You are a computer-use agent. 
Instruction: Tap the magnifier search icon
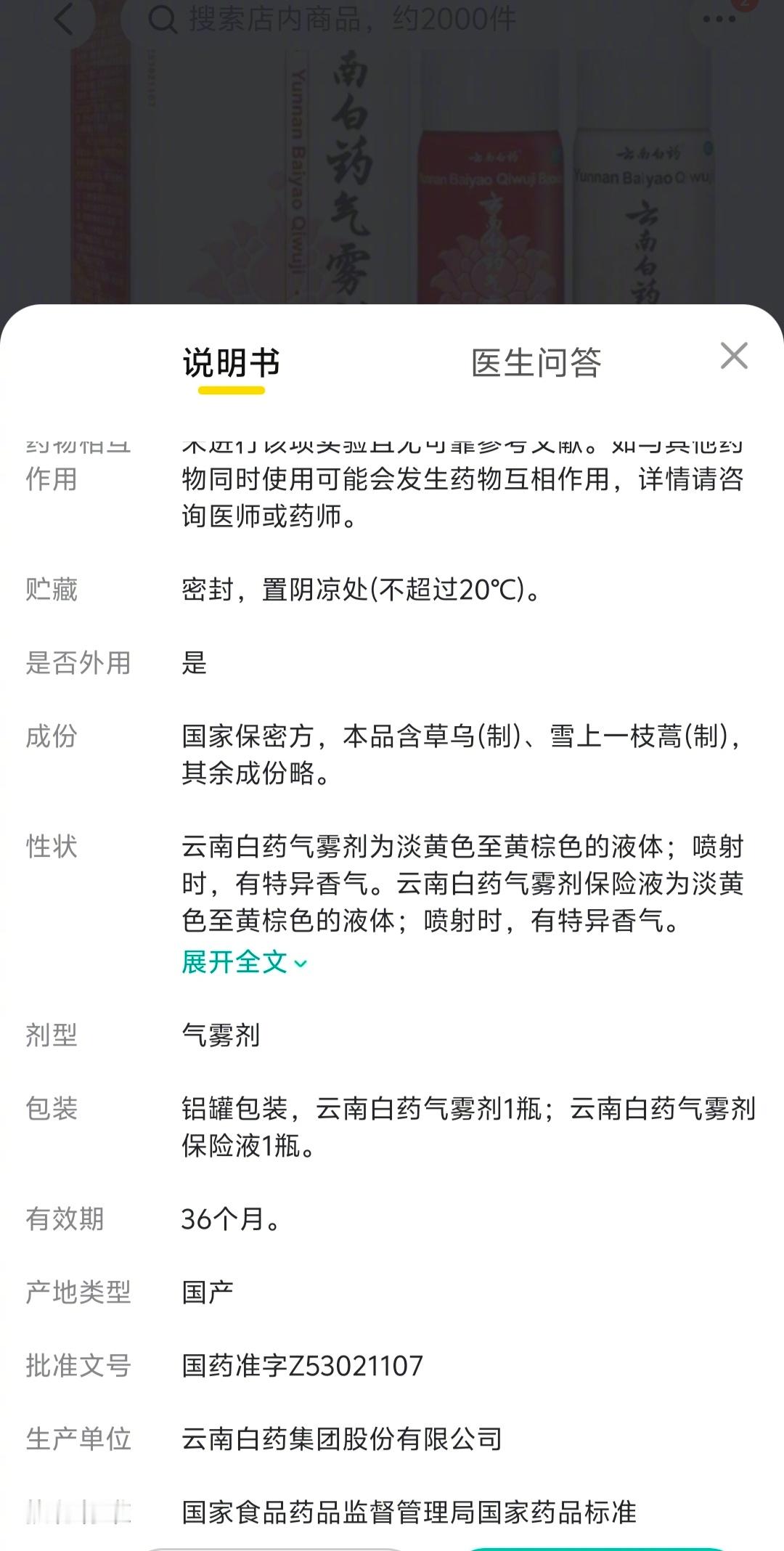click(163, 18)
